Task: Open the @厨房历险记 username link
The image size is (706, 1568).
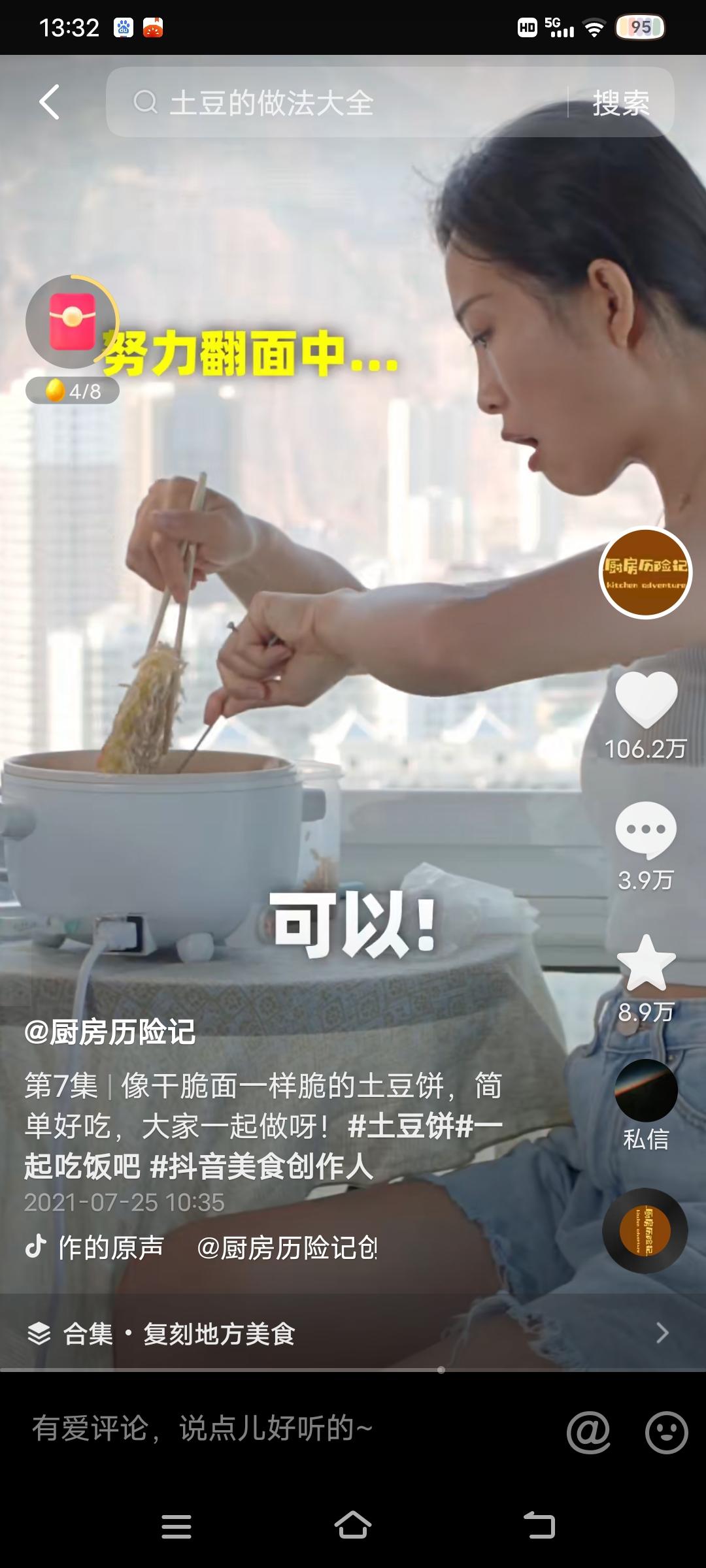Action: pos(110,1033)
